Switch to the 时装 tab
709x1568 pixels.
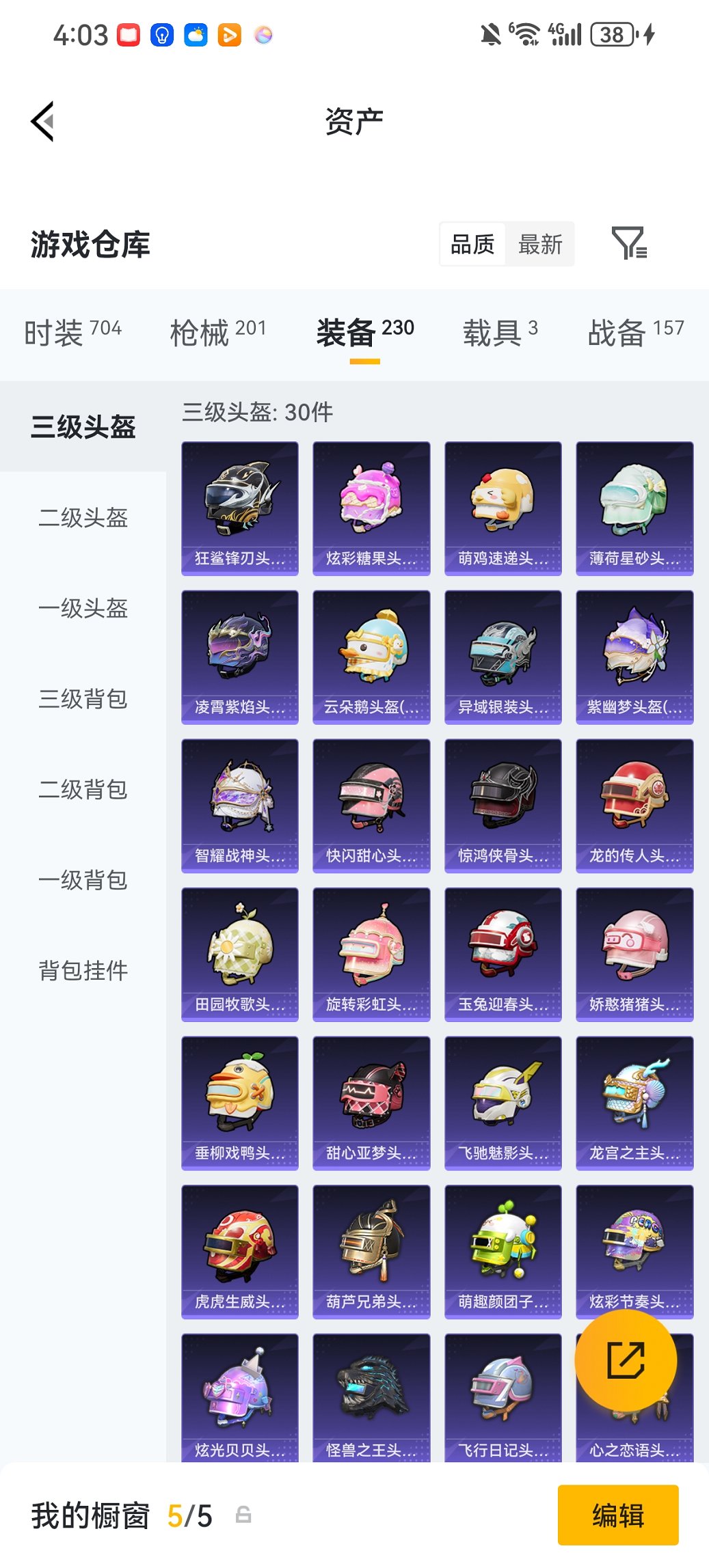click(72, 332)
